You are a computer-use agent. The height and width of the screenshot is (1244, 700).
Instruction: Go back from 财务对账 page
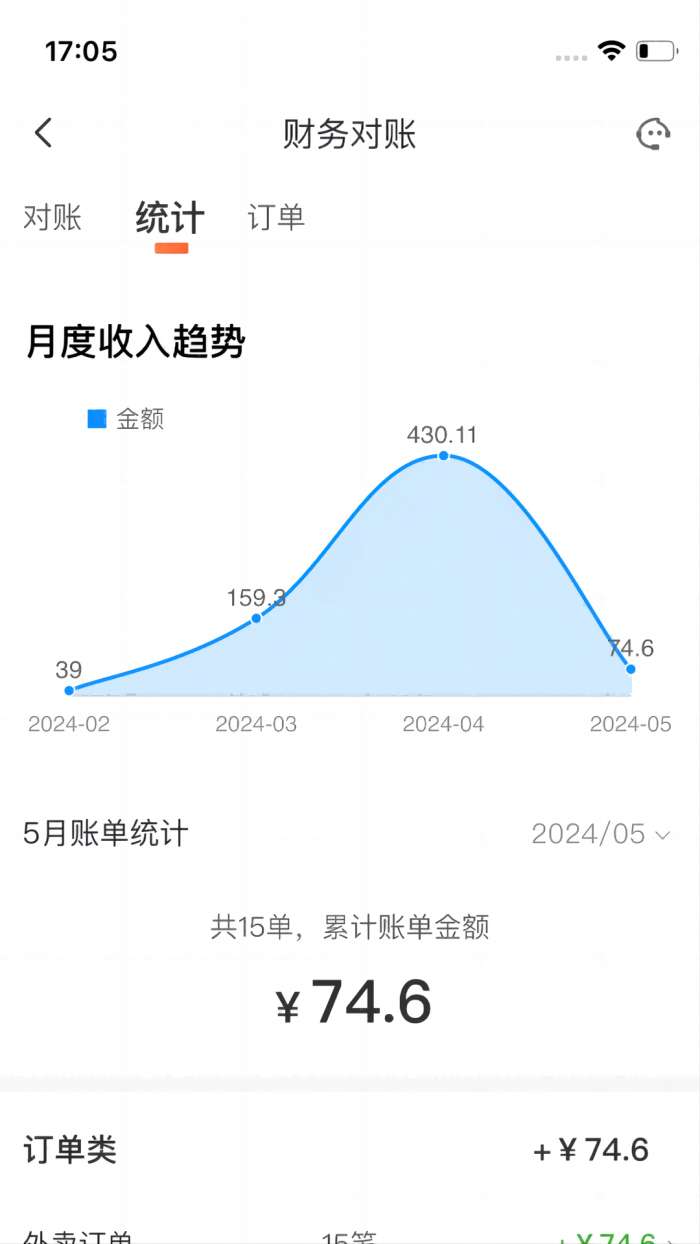(x=43, y=133)
